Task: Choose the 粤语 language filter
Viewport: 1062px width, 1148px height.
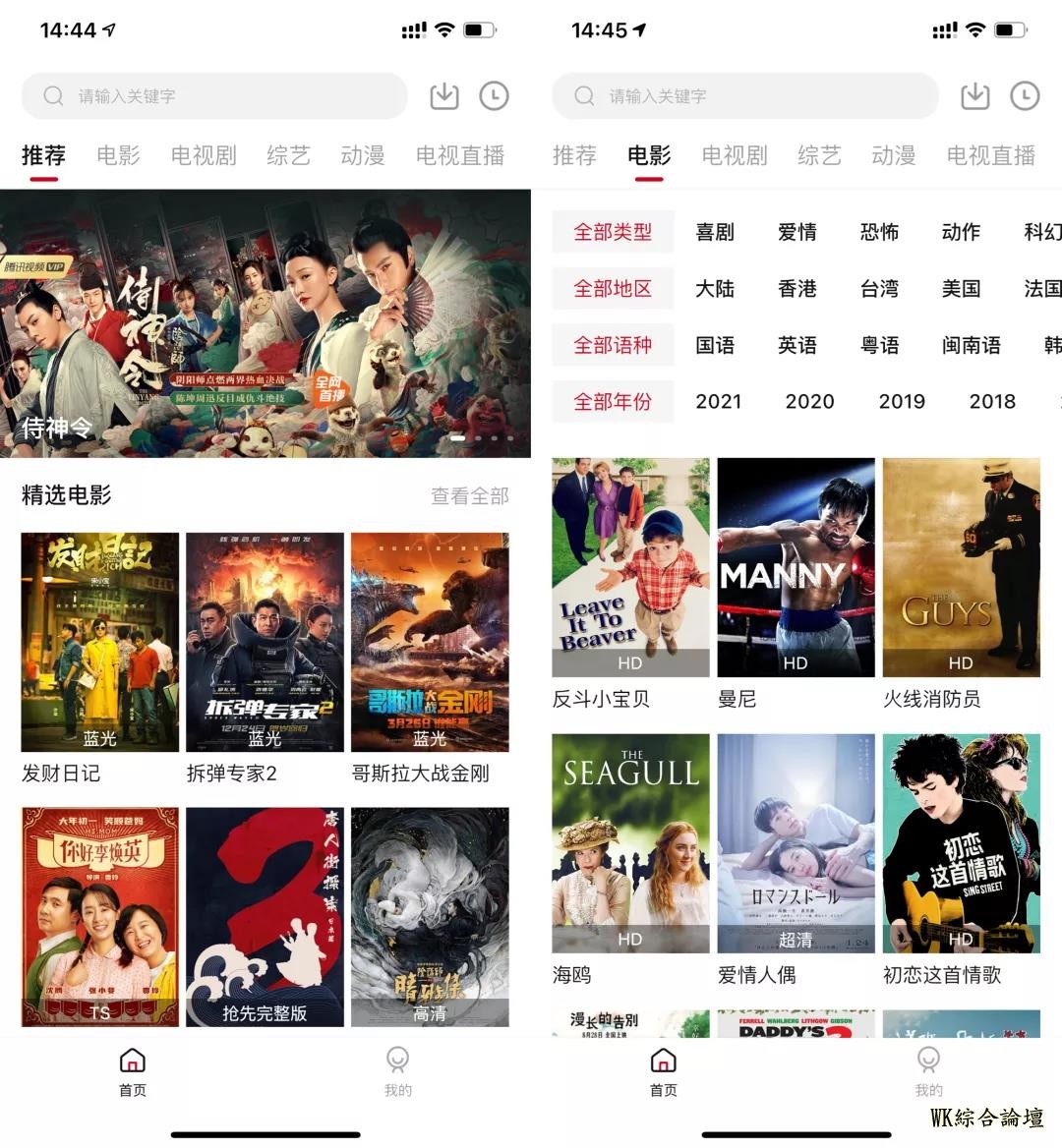Action: (x=879, y=345)
